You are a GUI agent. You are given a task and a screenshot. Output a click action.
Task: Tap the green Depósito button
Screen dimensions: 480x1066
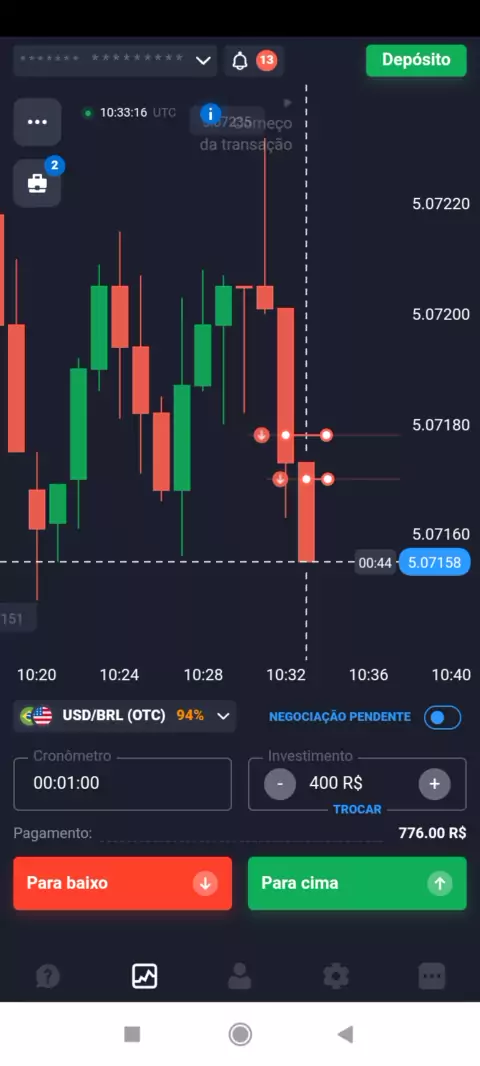coord(416,60)
